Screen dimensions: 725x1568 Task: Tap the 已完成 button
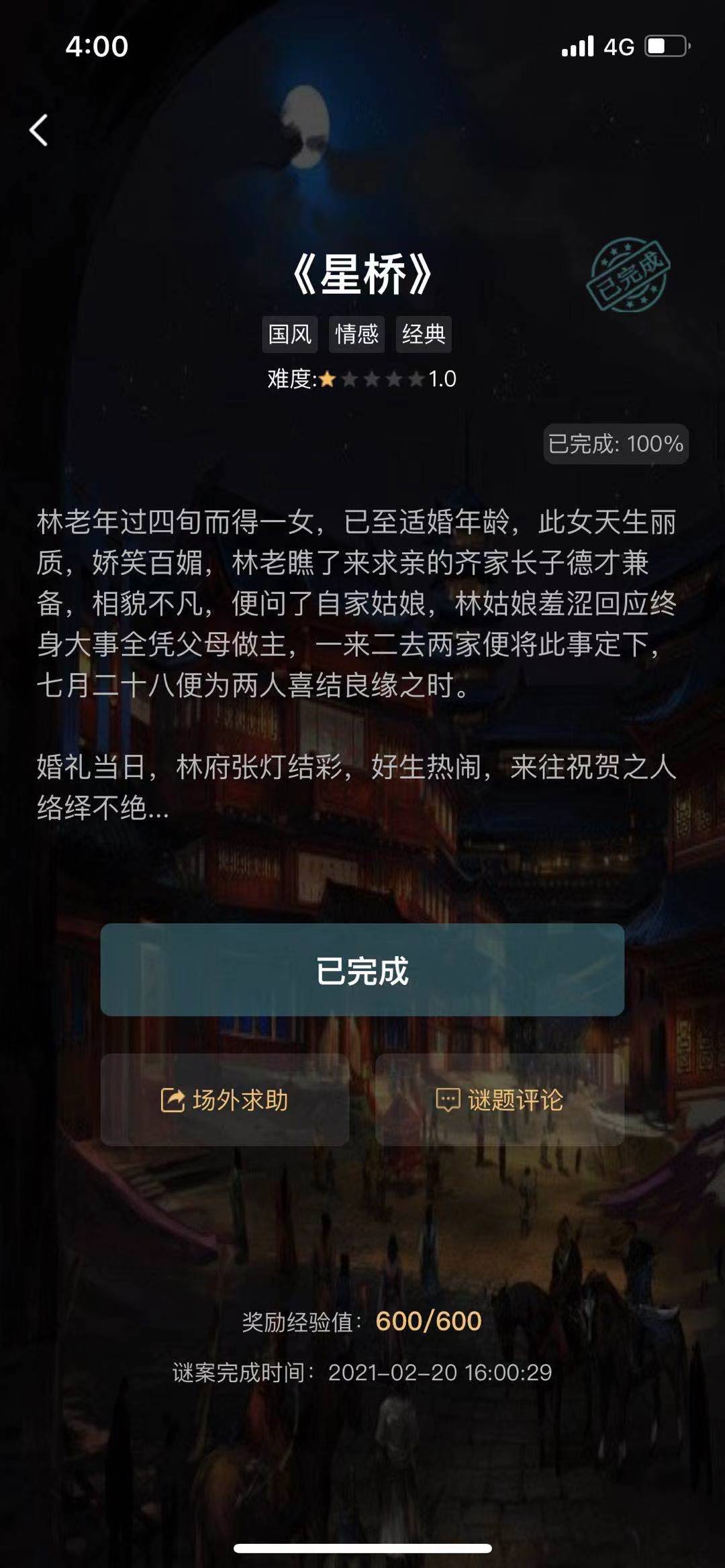(362, 970)
